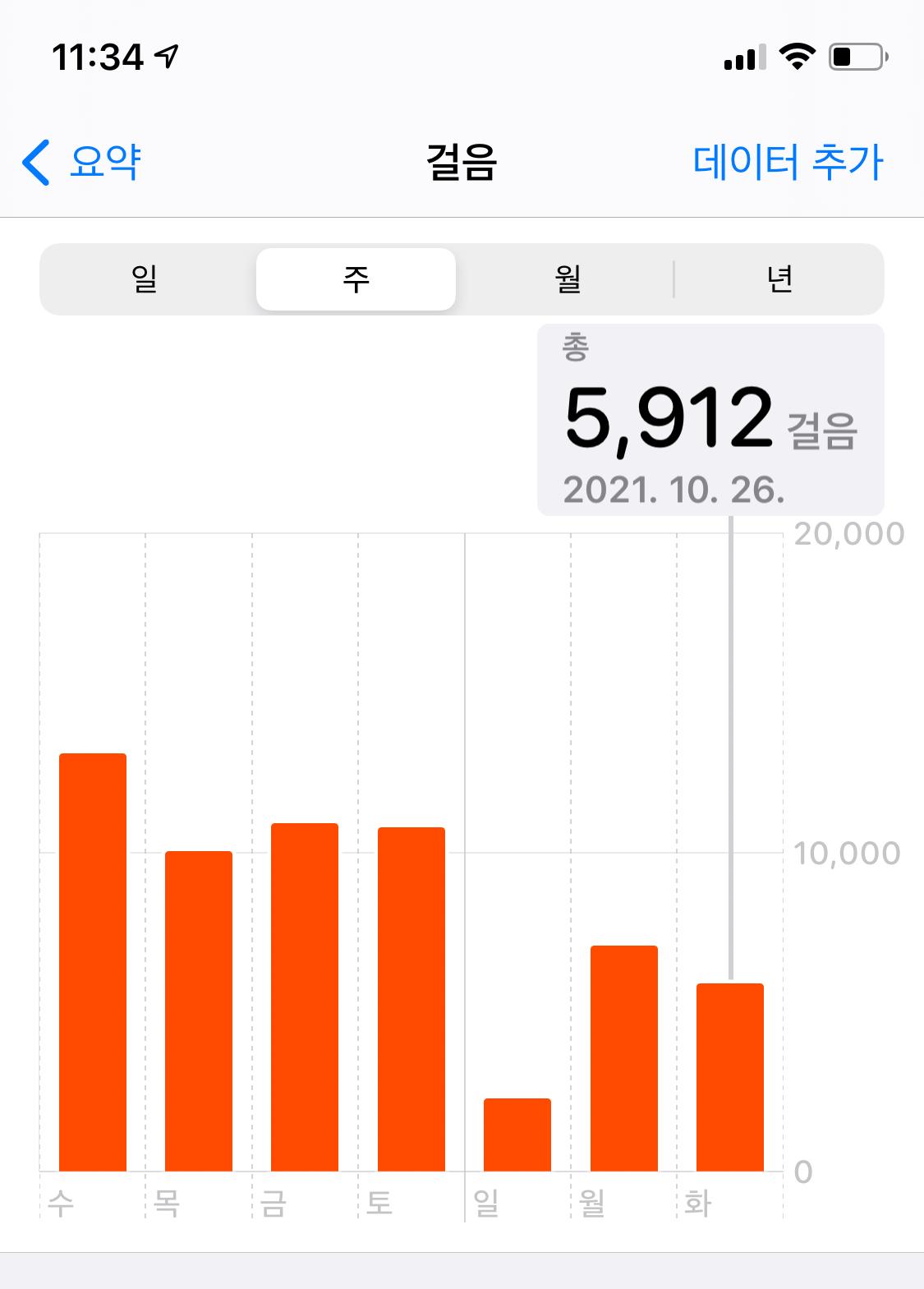Switch to the 월 month view

click(568, 279)
